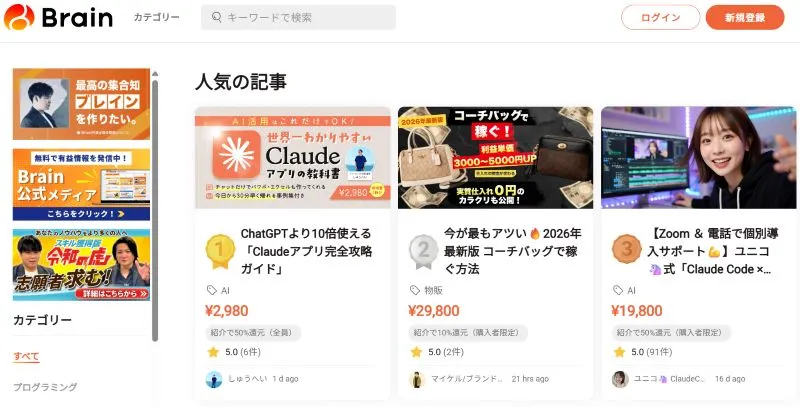Select the プログラミング category

tap(45, 387)
